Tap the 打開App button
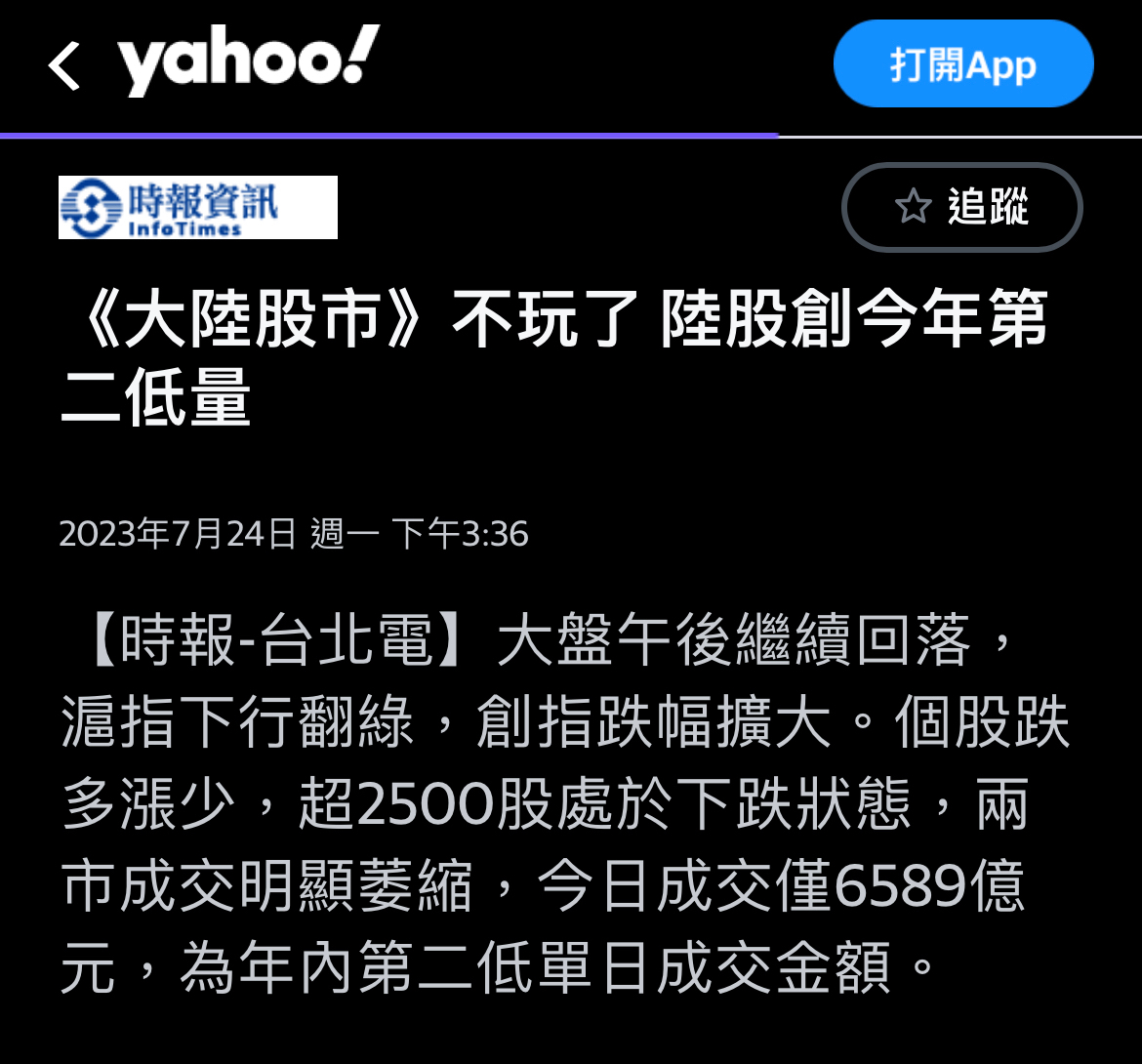Screen dimensions: 1142x1064 [962, 64]
